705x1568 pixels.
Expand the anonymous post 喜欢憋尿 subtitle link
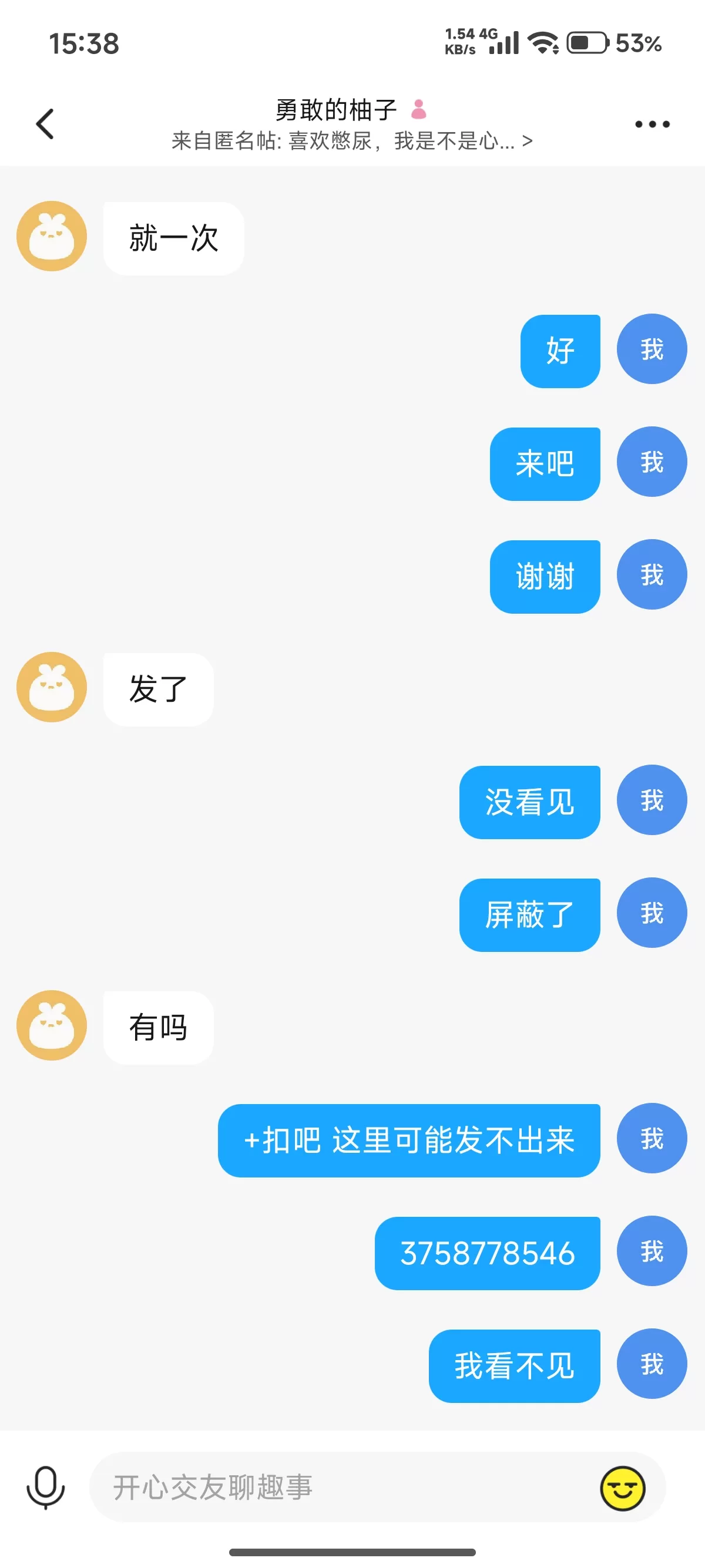[x=352, y=141]
